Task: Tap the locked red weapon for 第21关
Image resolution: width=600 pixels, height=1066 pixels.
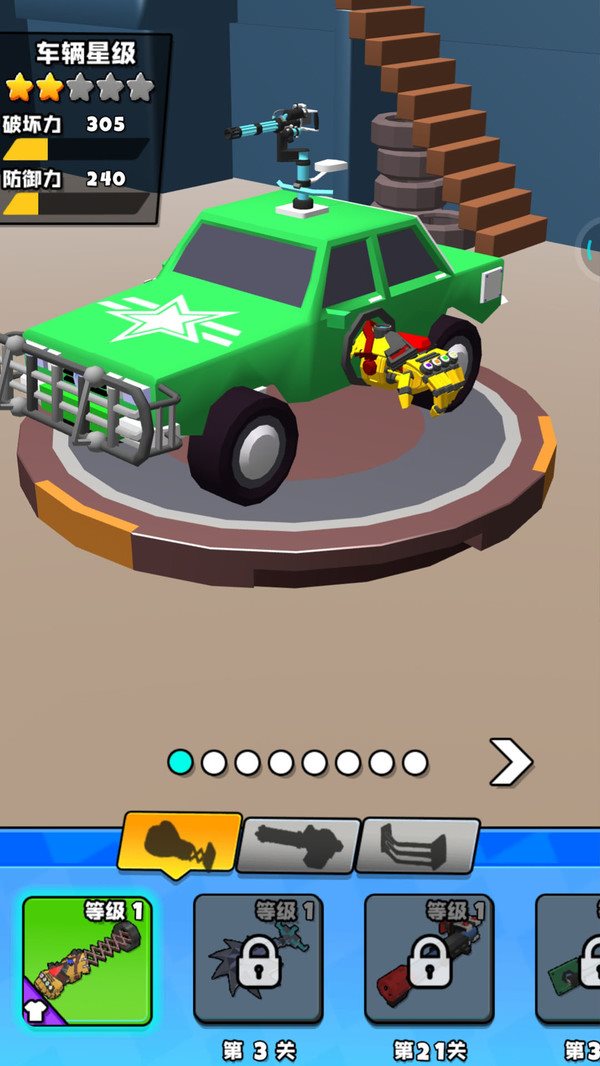Action: click(429, 961)
